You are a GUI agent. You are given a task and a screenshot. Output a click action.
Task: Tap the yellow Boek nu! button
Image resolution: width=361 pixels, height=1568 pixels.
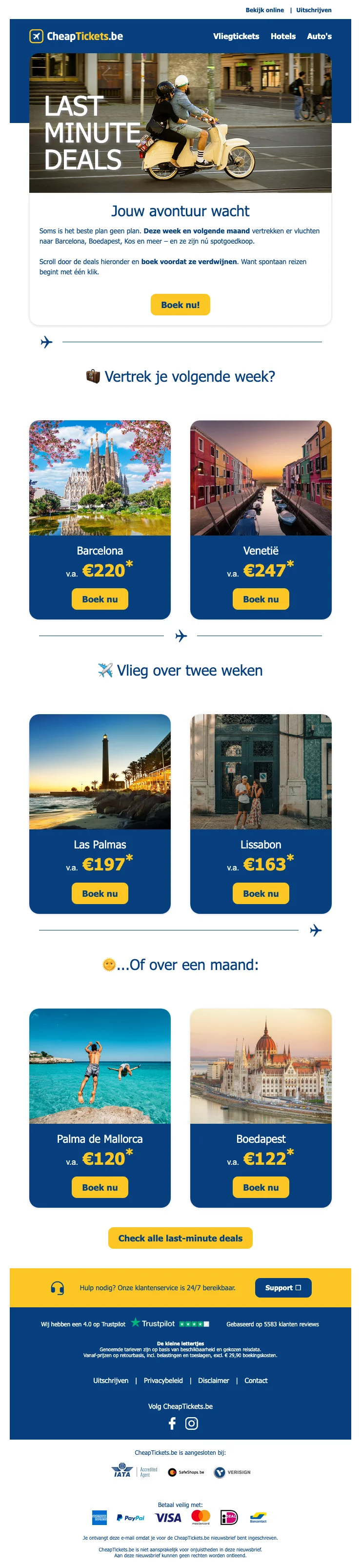[180, 304]
